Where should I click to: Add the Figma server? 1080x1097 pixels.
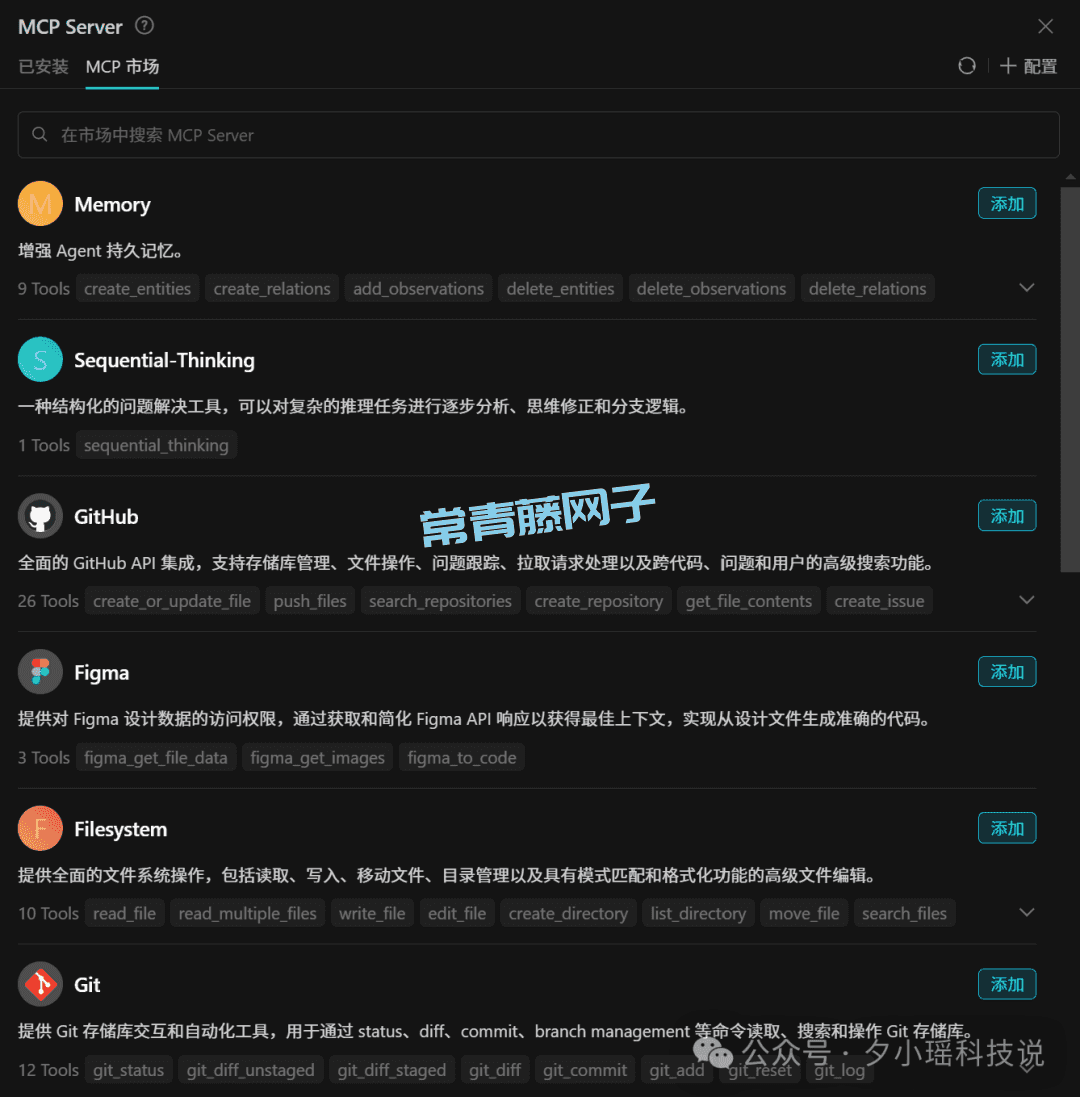pyautogui.click(x=1006, y=672)
